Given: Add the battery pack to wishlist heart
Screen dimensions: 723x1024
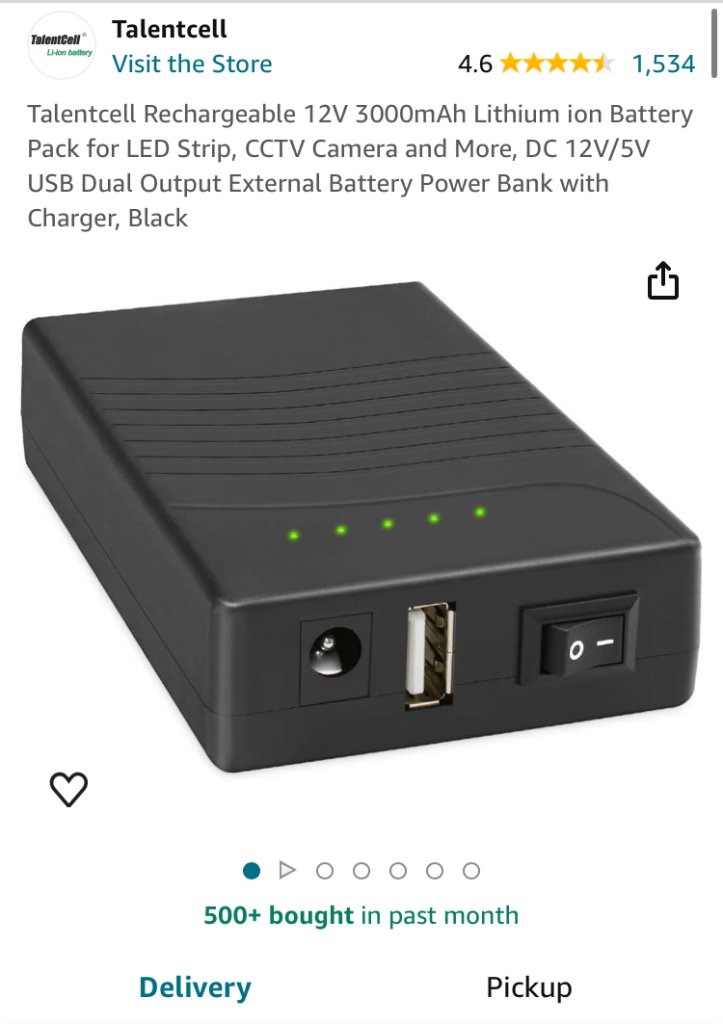Looking at the screenshot, I should coord(69,789).
